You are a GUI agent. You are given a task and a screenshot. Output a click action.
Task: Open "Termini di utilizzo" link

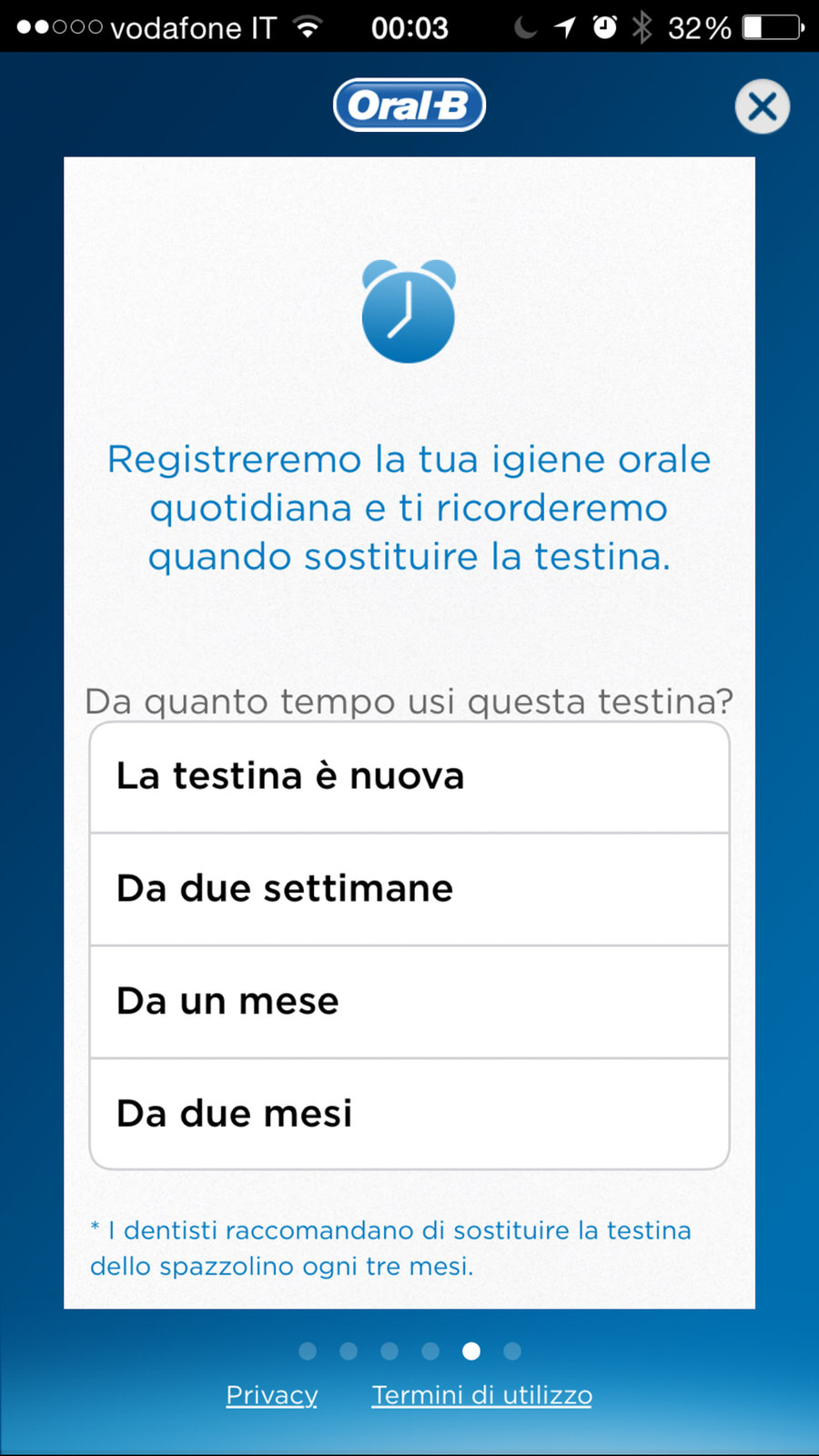(481, 1395)
